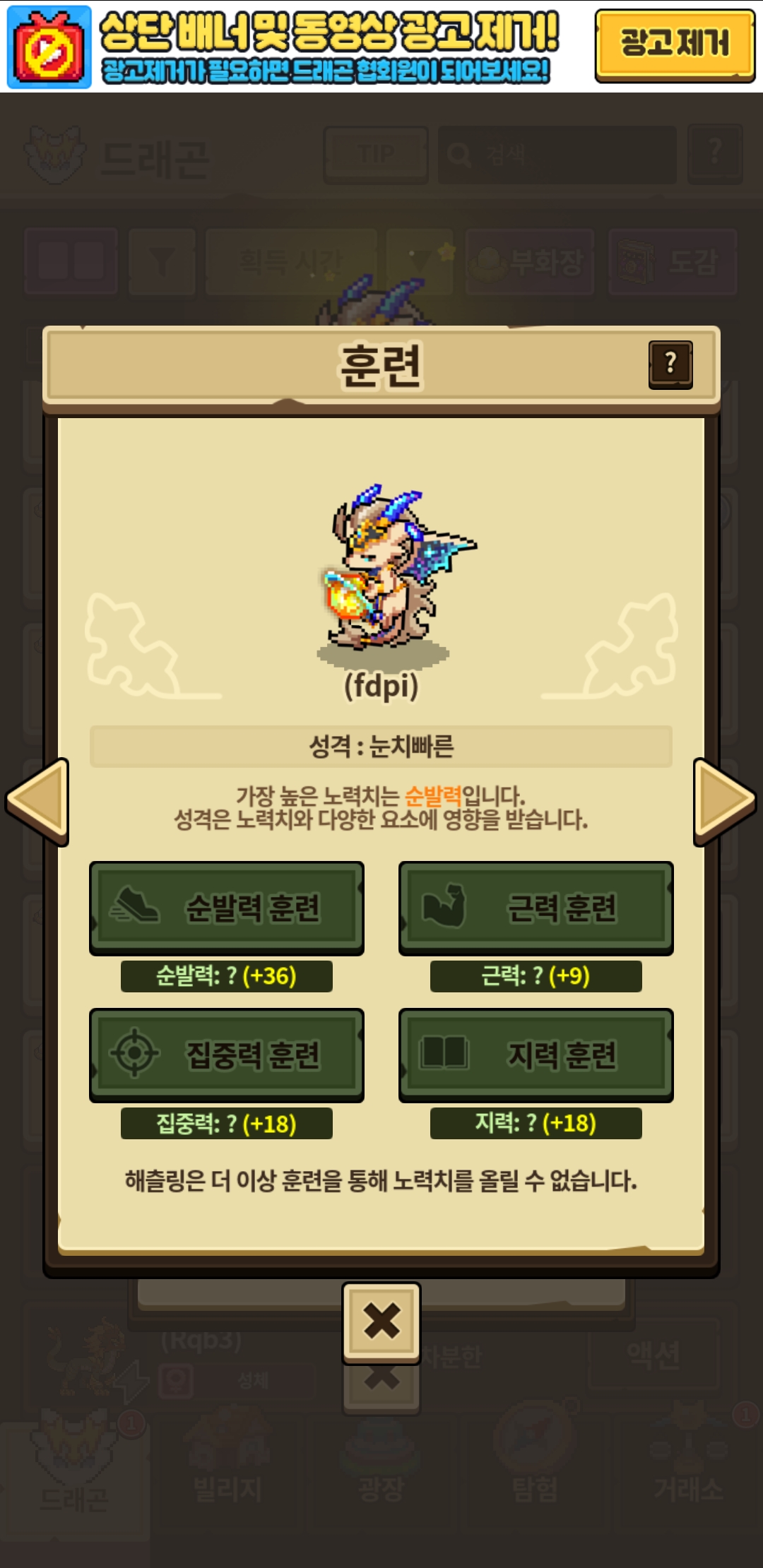Image resolution: width=763 pixels, height=1568 pixels.
Task: Go to the next dragon with right arrow
Action: [x=724, y=801]
